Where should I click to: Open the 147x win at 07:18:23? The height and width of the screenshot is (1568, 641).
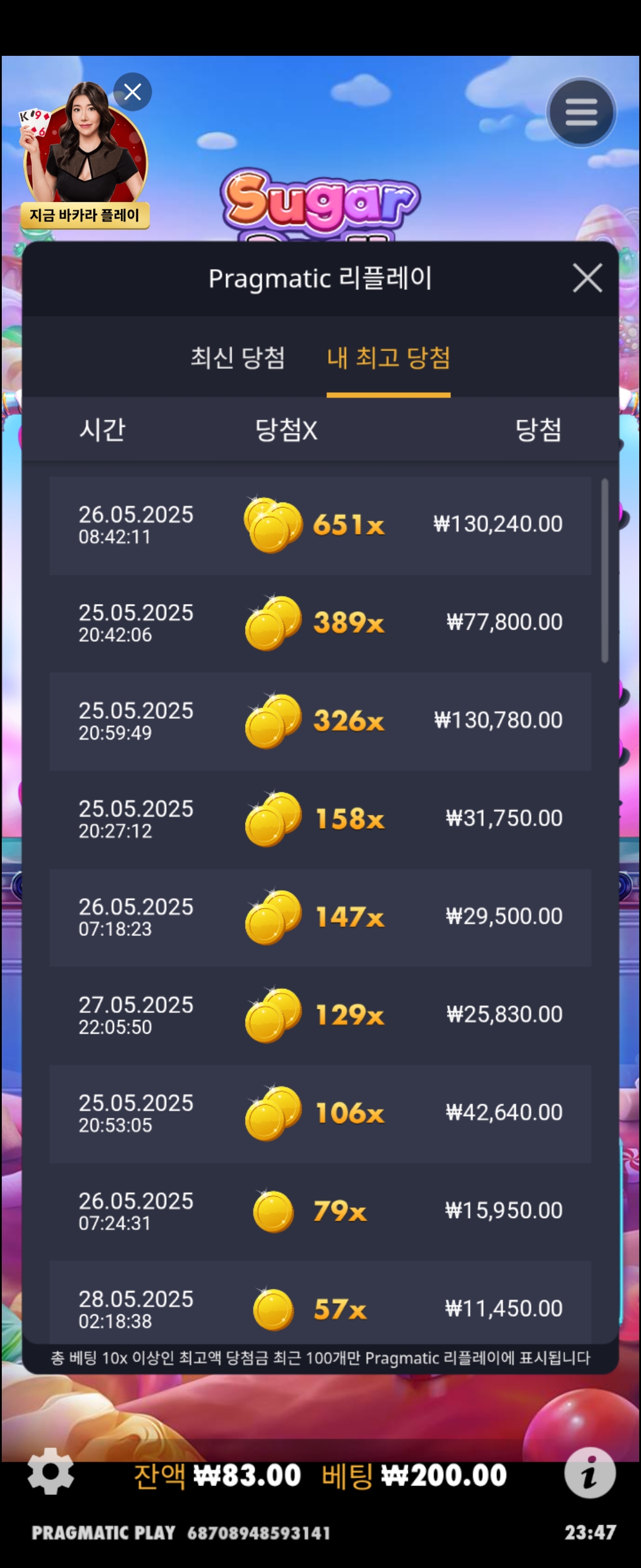pyautogui.click(x=320, y=916)
